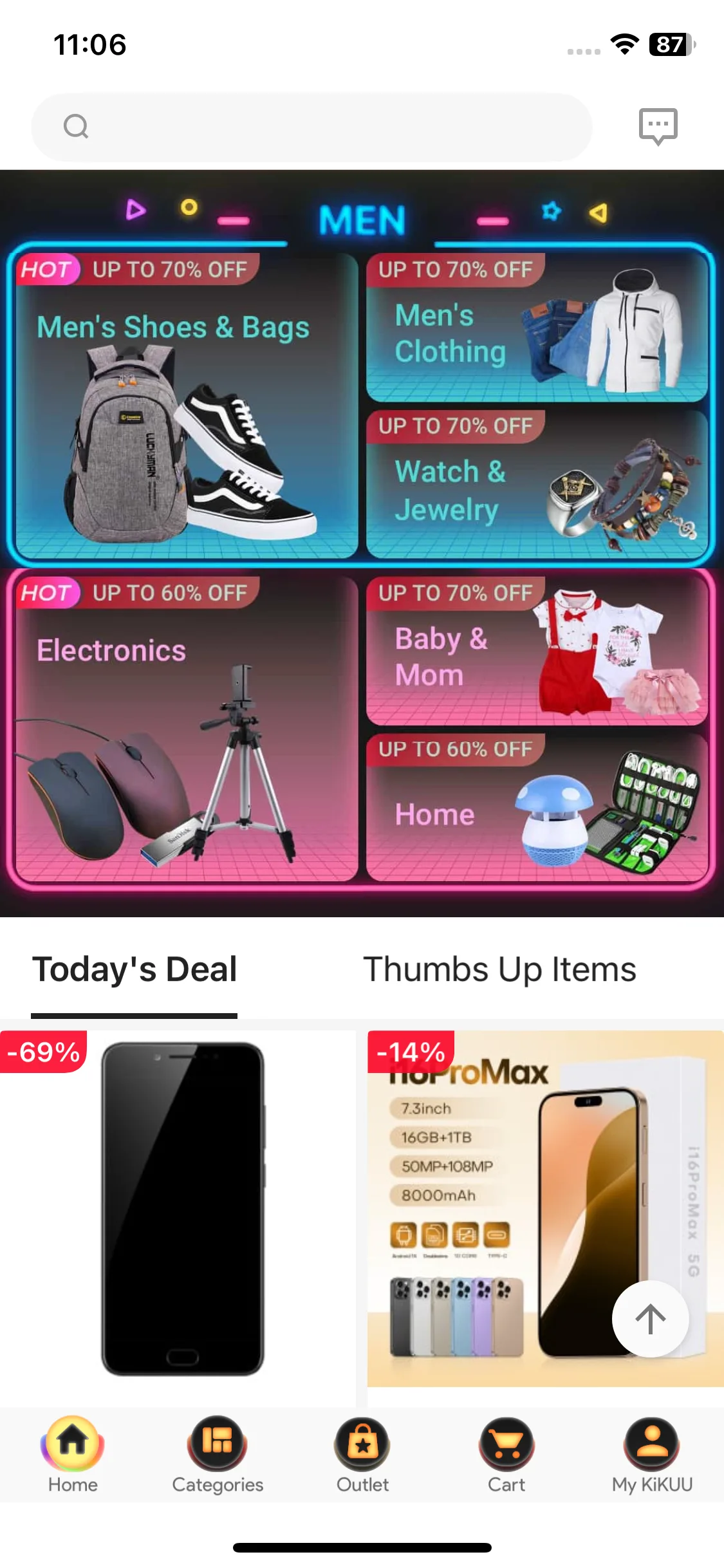Tap the search magnifier icon
Image resolution: width=724 pixels, height=1568 pixels.
[x=77, y=126]
